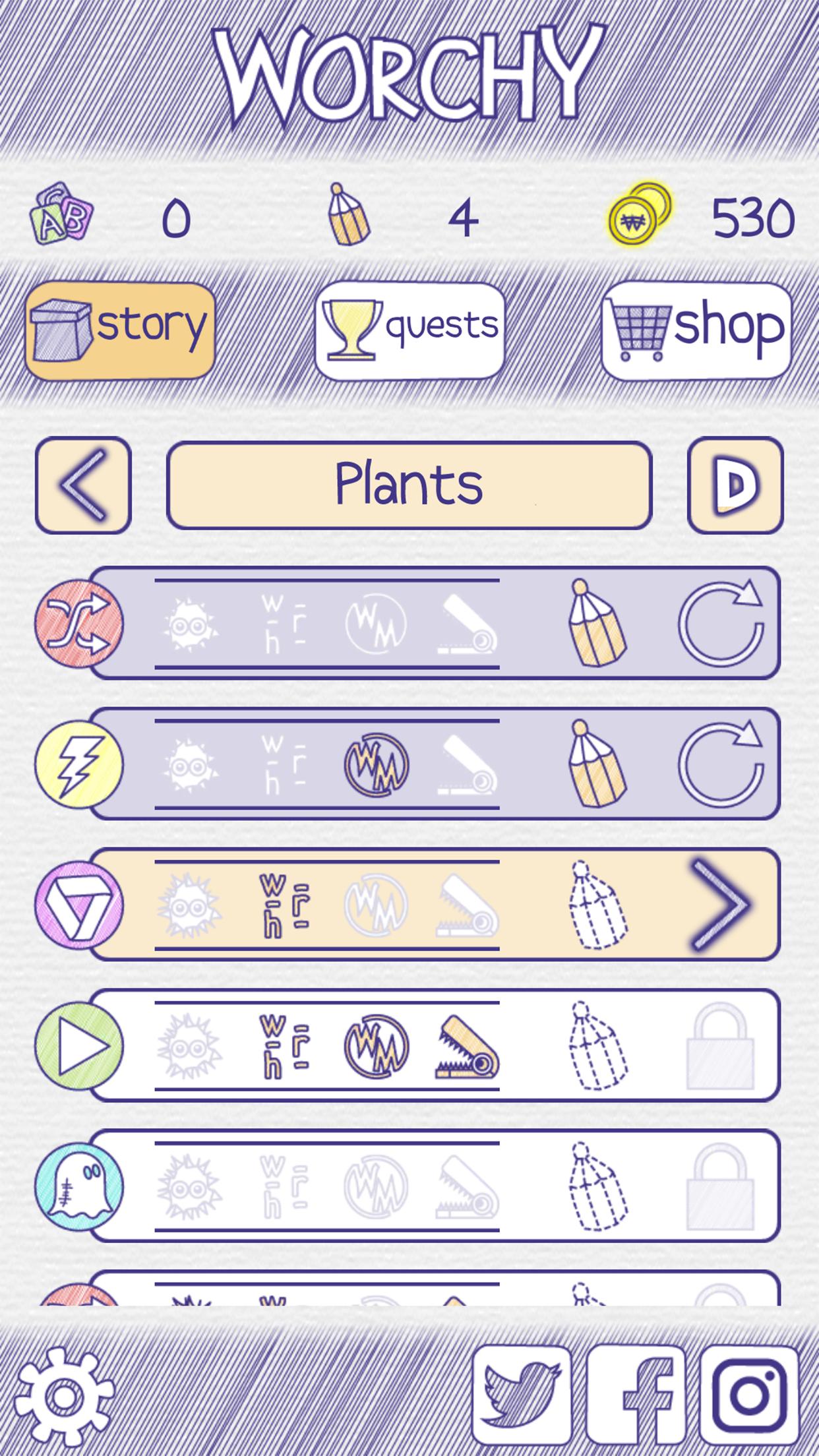The width and height of the screenshot is (819, 1456).
Task: Replay the lightning mode level
Action: pos(720,764)
